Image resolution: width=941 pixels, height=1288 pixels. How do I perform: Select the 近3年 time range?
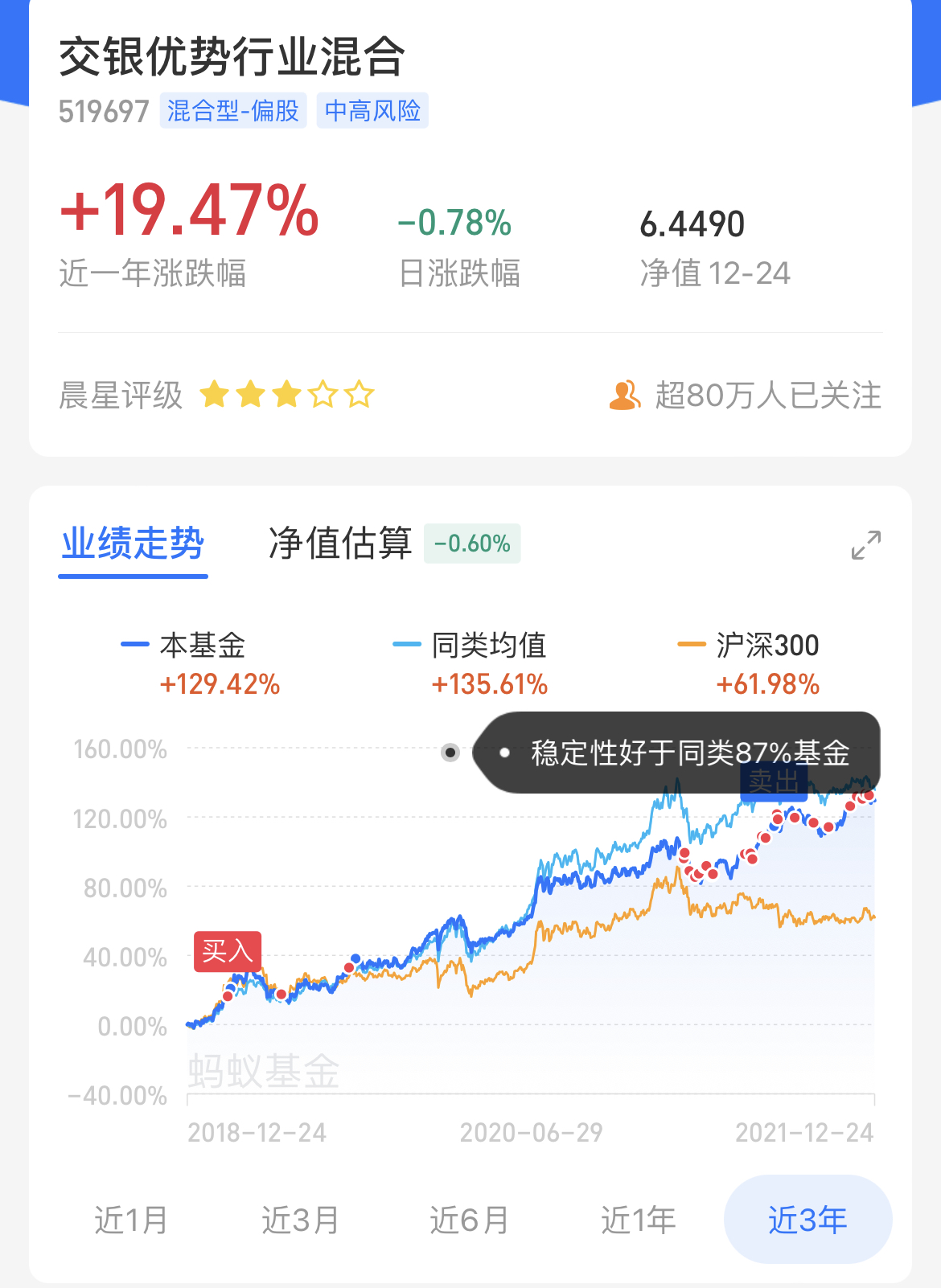807,1220
